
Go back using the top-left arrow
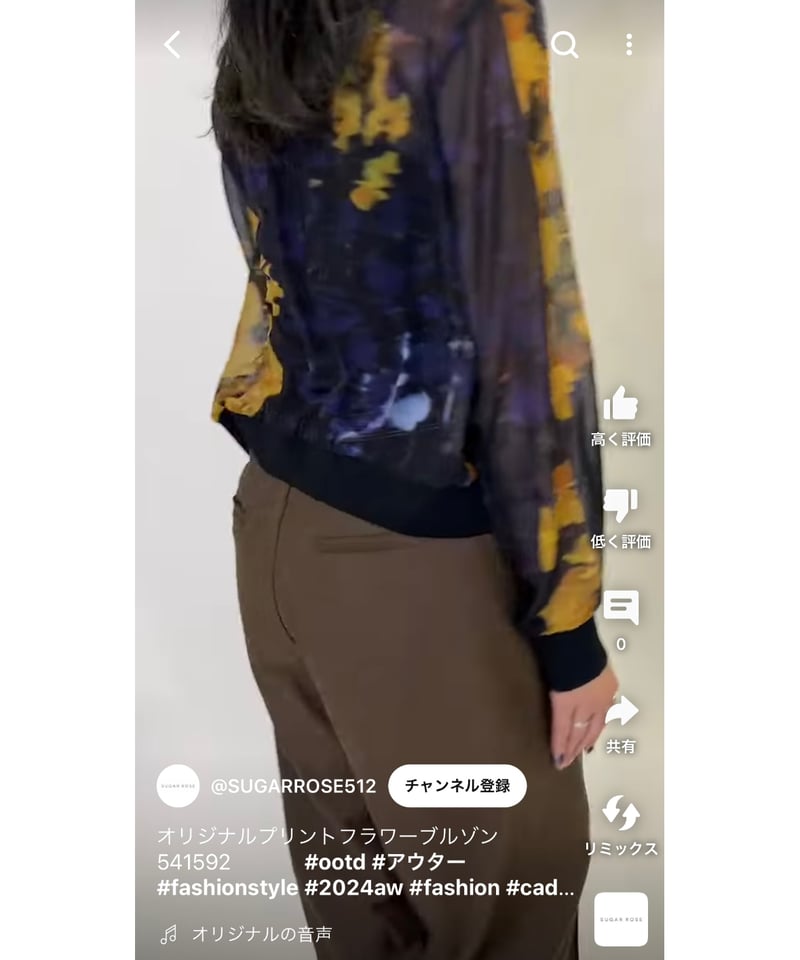coord(173,44)
